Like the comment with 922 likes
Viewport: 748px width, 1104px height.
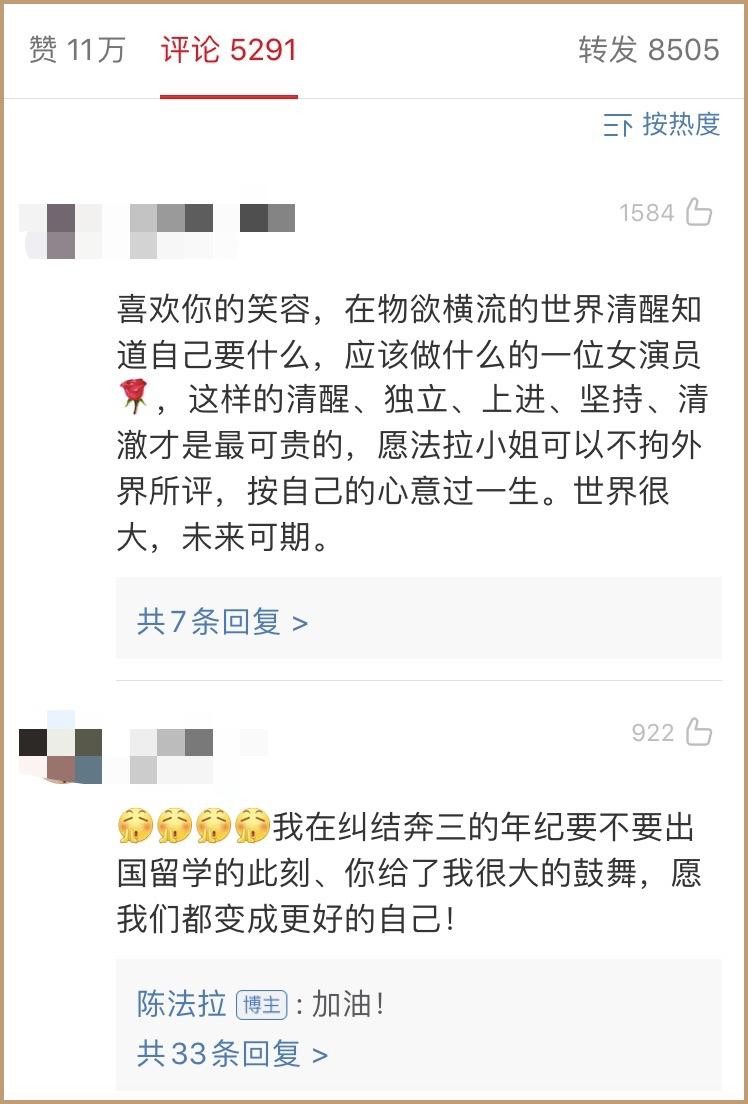[x=699, y=733]
